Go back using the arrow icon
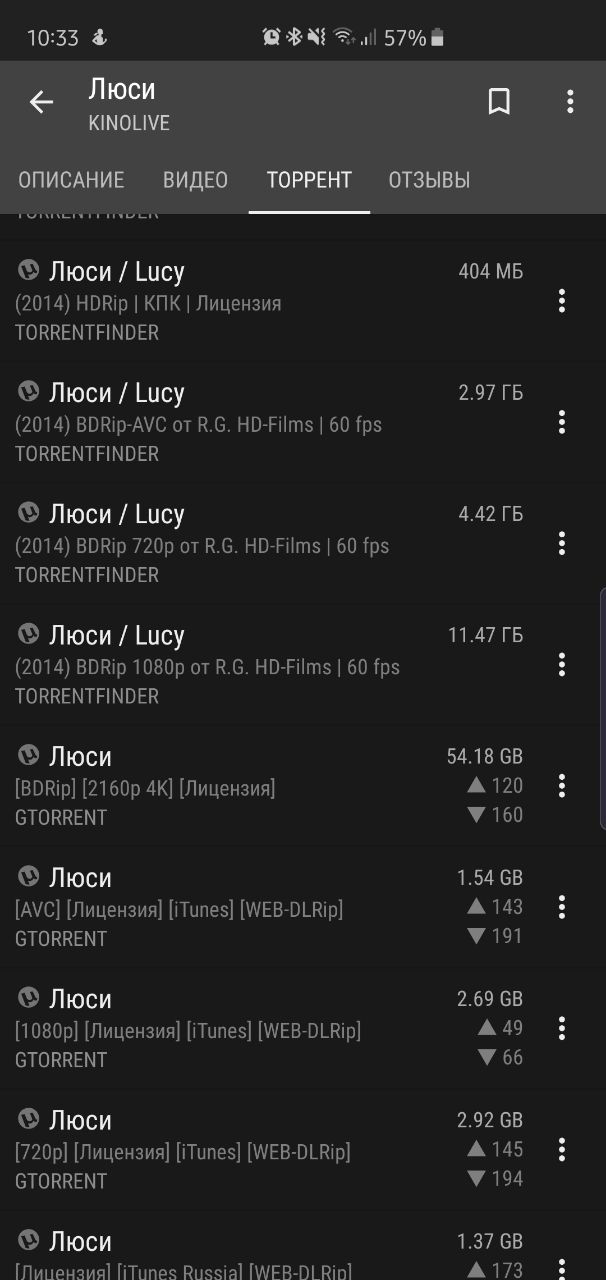 (x=41, y=101)
